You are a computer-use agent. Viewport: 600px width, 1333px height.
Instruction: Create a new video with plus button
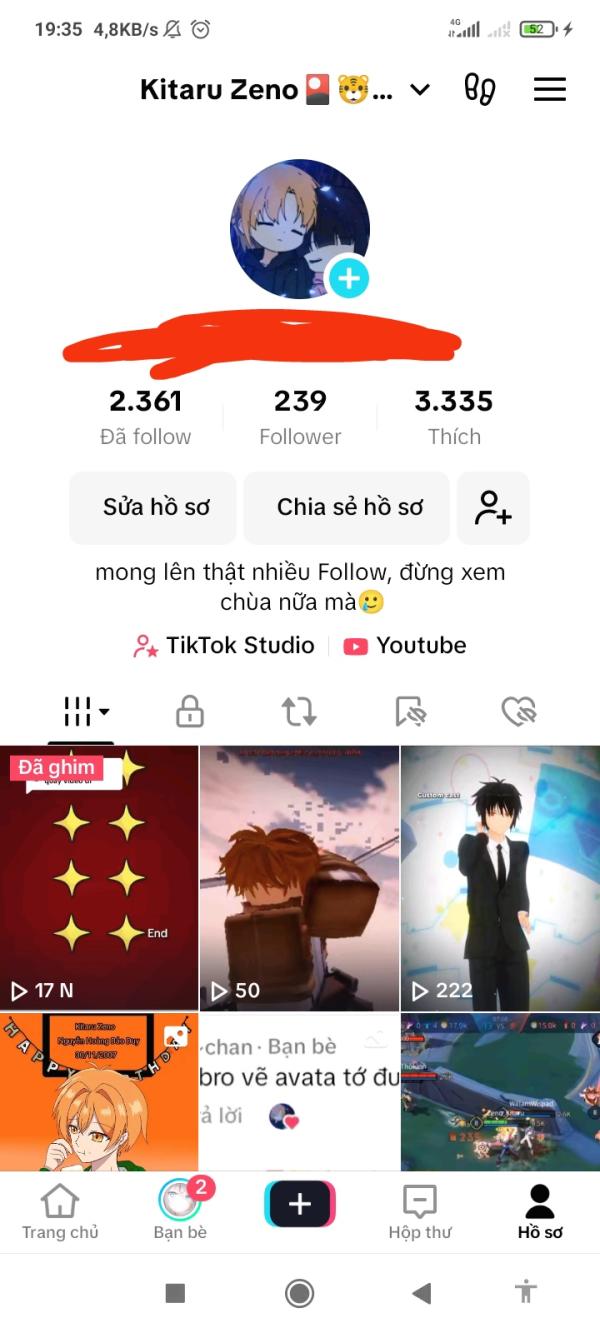coord(300,1204)
